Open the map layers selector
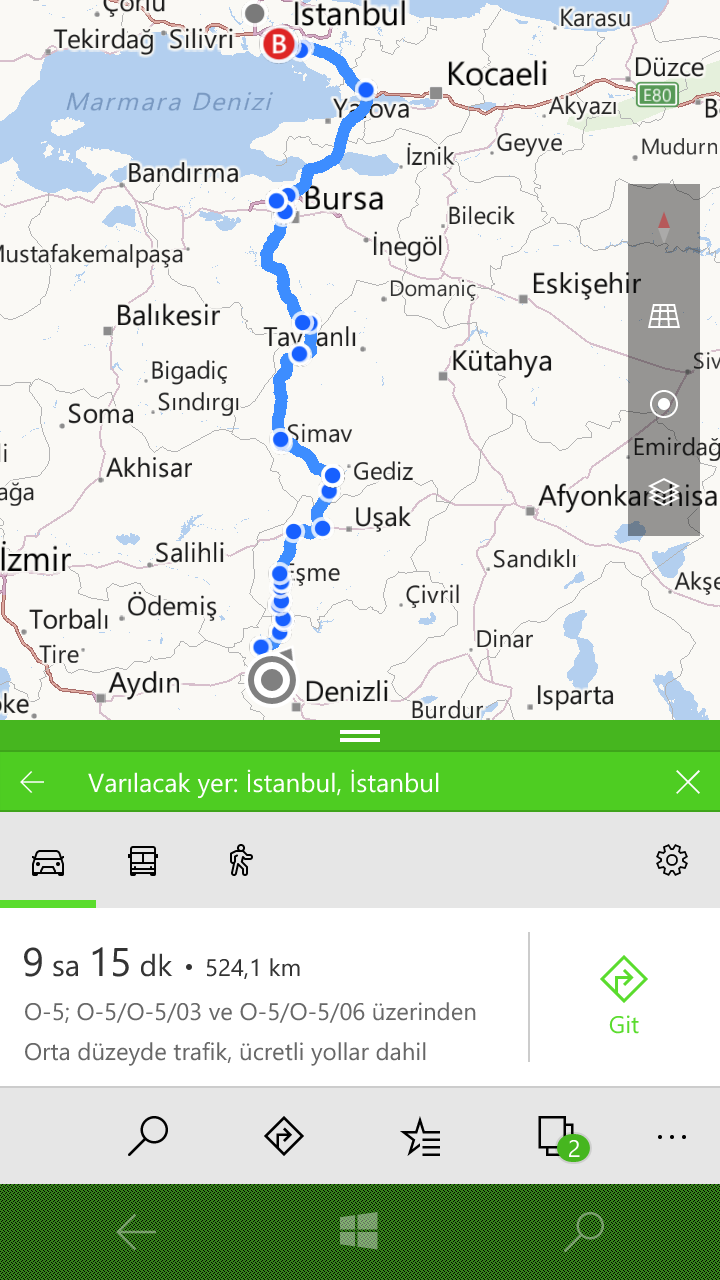This screenshot has height=1280, width=720. click(664, 492)
